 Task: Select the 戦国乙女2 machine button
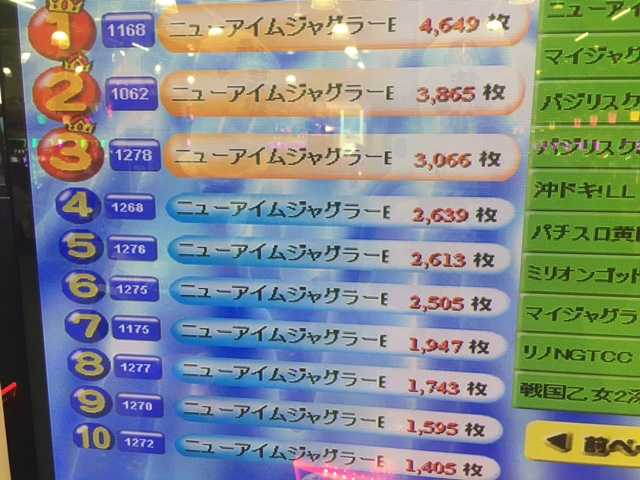pyautogui.click(x=578, y=391)
